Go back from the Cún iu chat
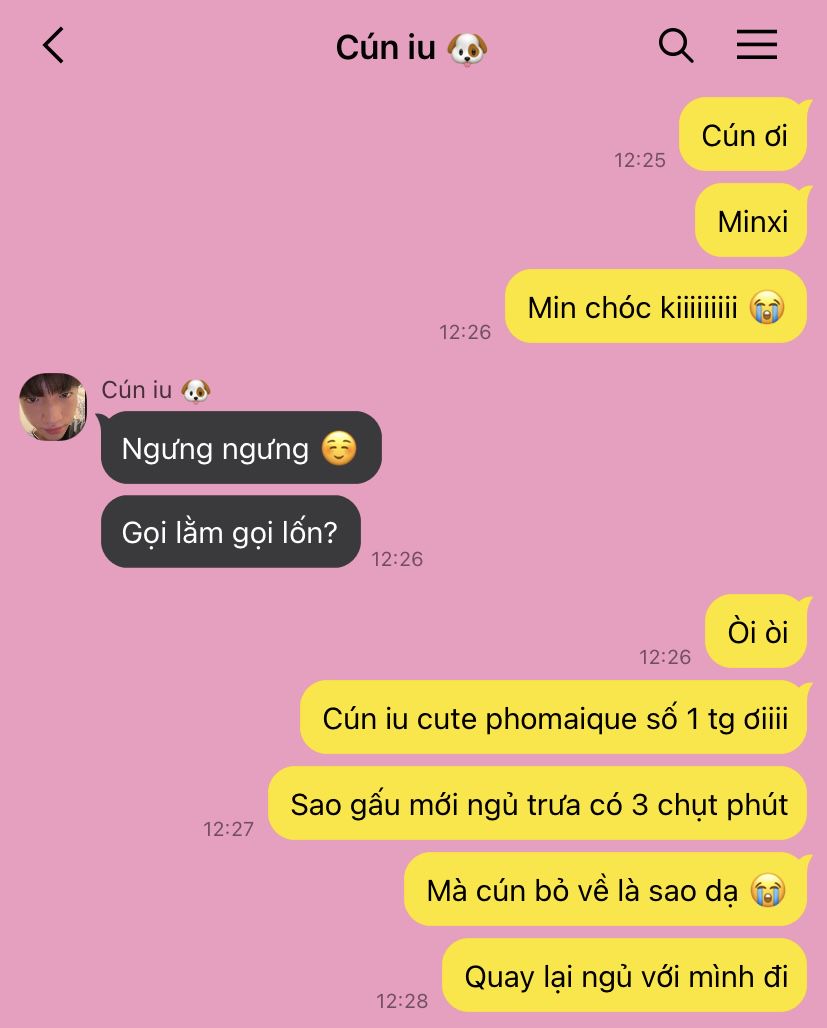 54,46
